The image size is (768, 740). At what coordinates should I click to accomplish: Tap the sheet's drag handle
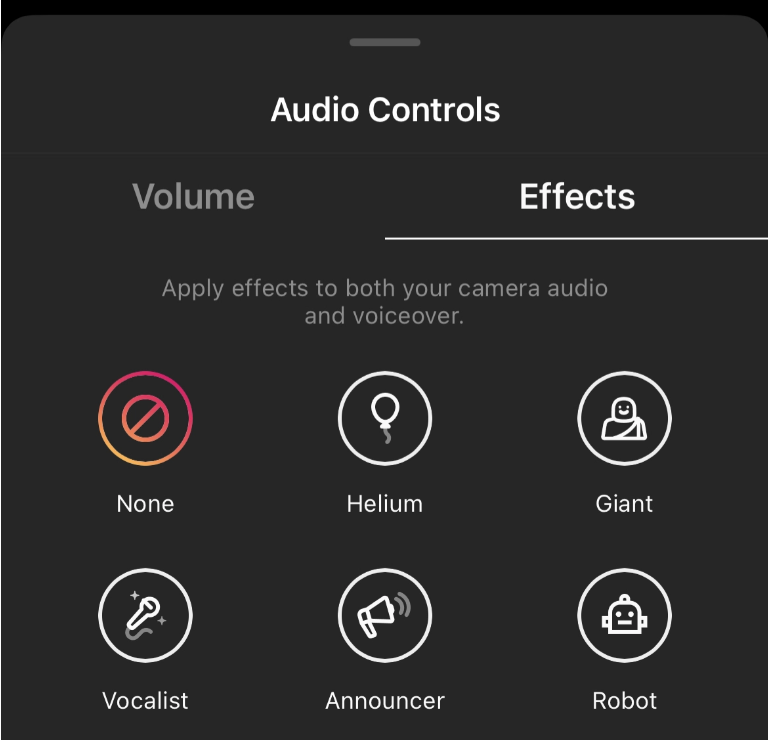click(x=385, y=42)
